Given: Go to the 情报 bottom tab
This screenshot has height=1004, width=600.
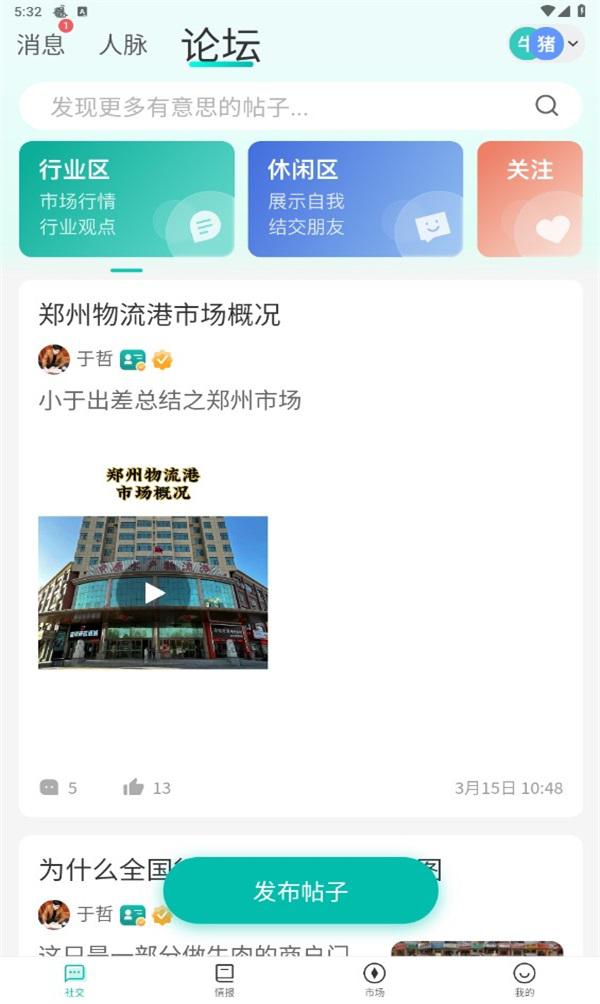Looking at the screenshot, I should tap(224, 980).
